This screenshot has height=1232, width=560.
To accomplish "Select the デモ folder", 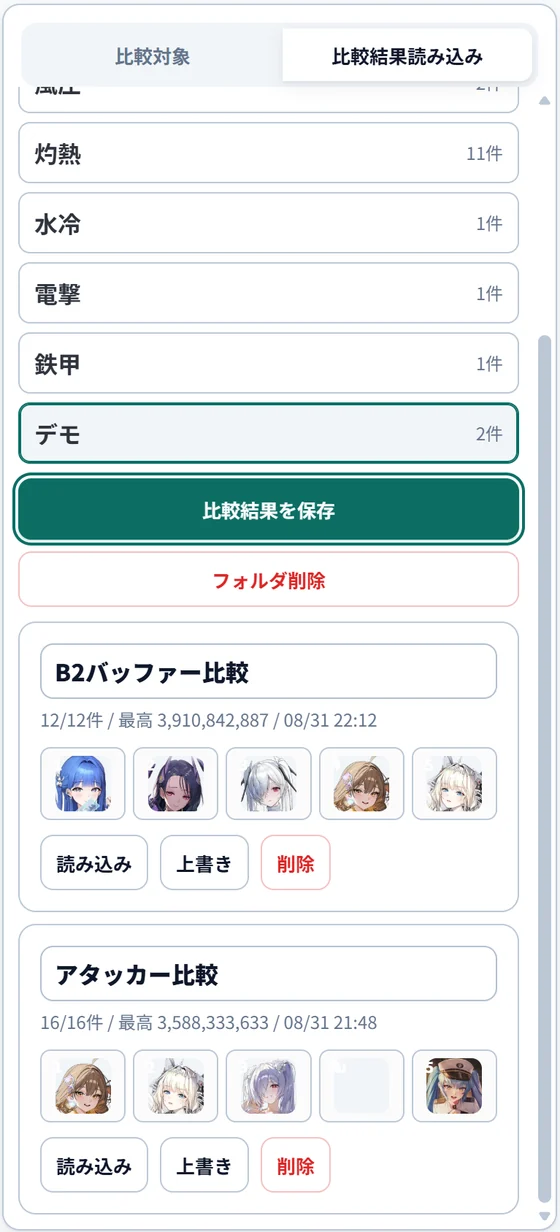I will (x=269, y=433).
